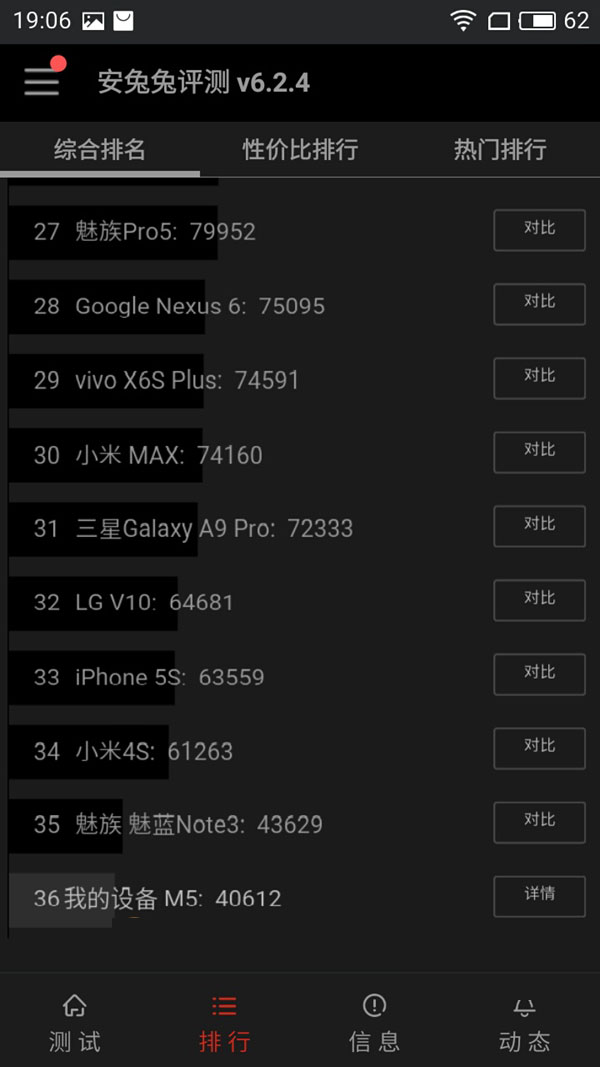
Task: Compare with Google Nexus 6
Action: point(539,304)
